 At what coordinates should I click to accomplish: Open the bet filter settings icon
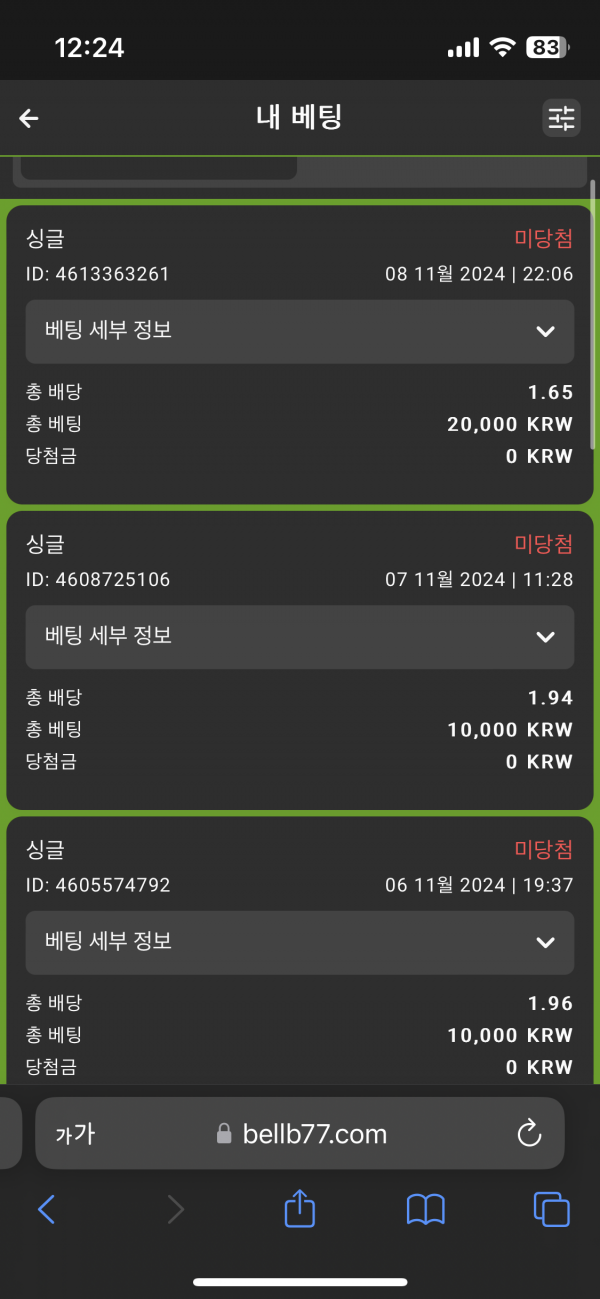pyautogui.click(x=561, y=118)
